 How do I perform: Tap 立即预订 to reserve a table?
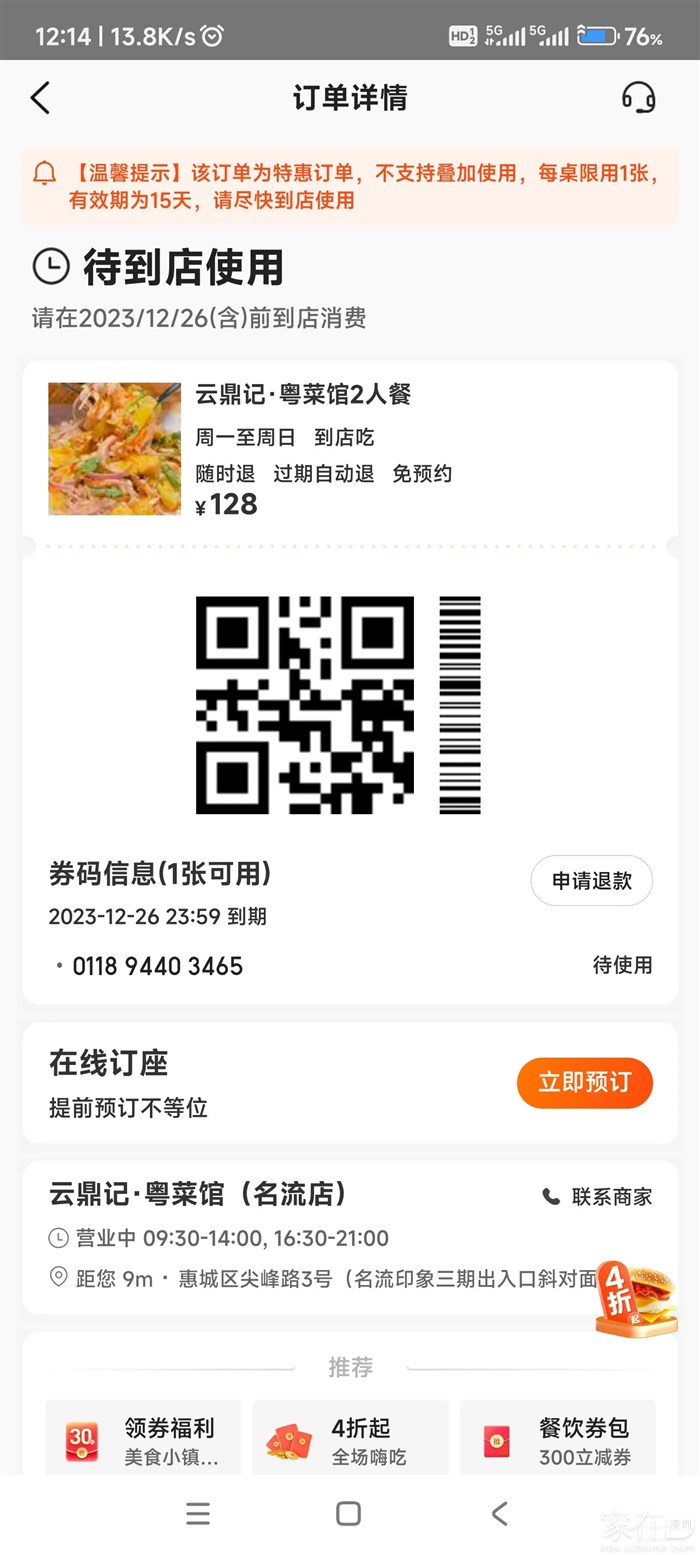[584, 1082]
